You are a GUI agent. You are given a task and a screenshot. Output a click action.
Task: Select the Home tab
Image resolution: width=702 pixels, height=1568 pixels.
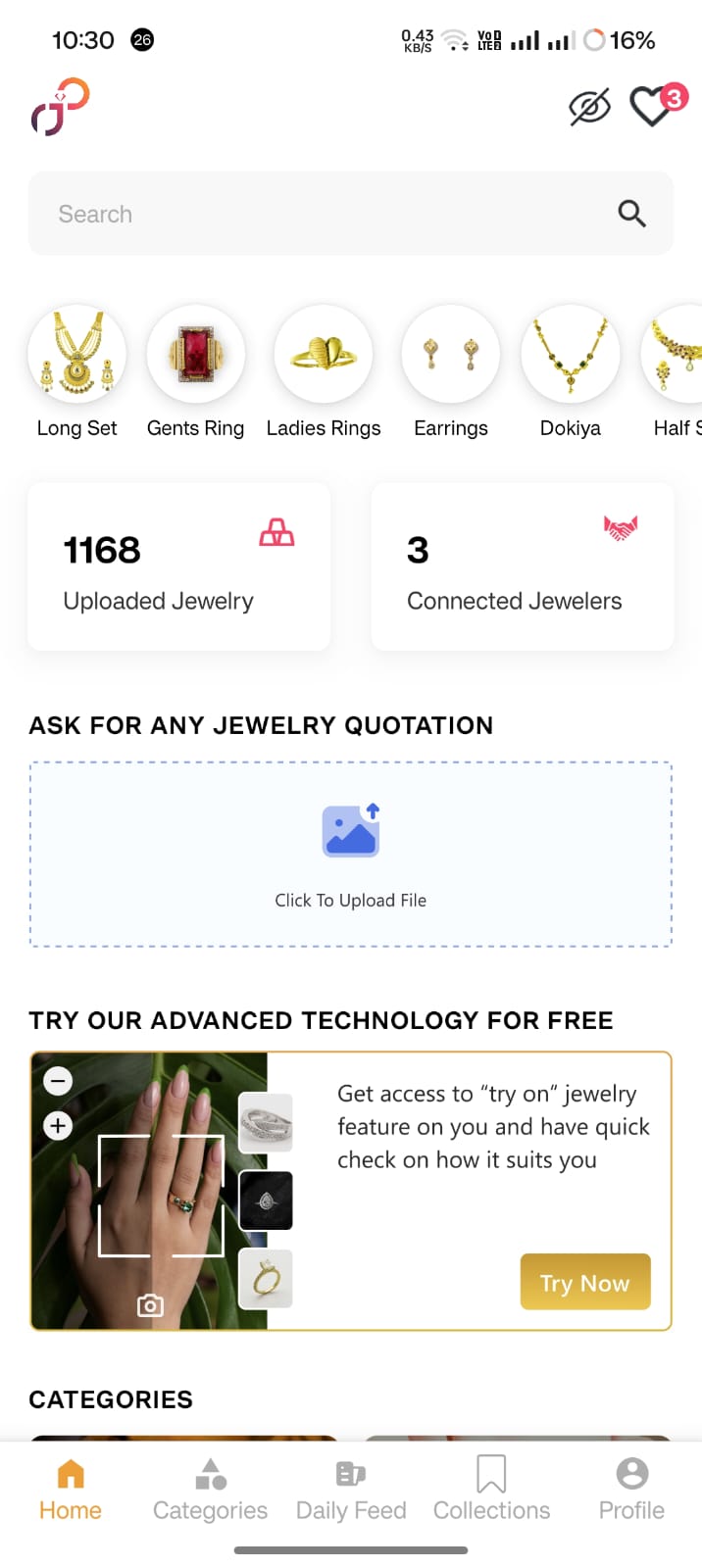tap(71, 1490)
